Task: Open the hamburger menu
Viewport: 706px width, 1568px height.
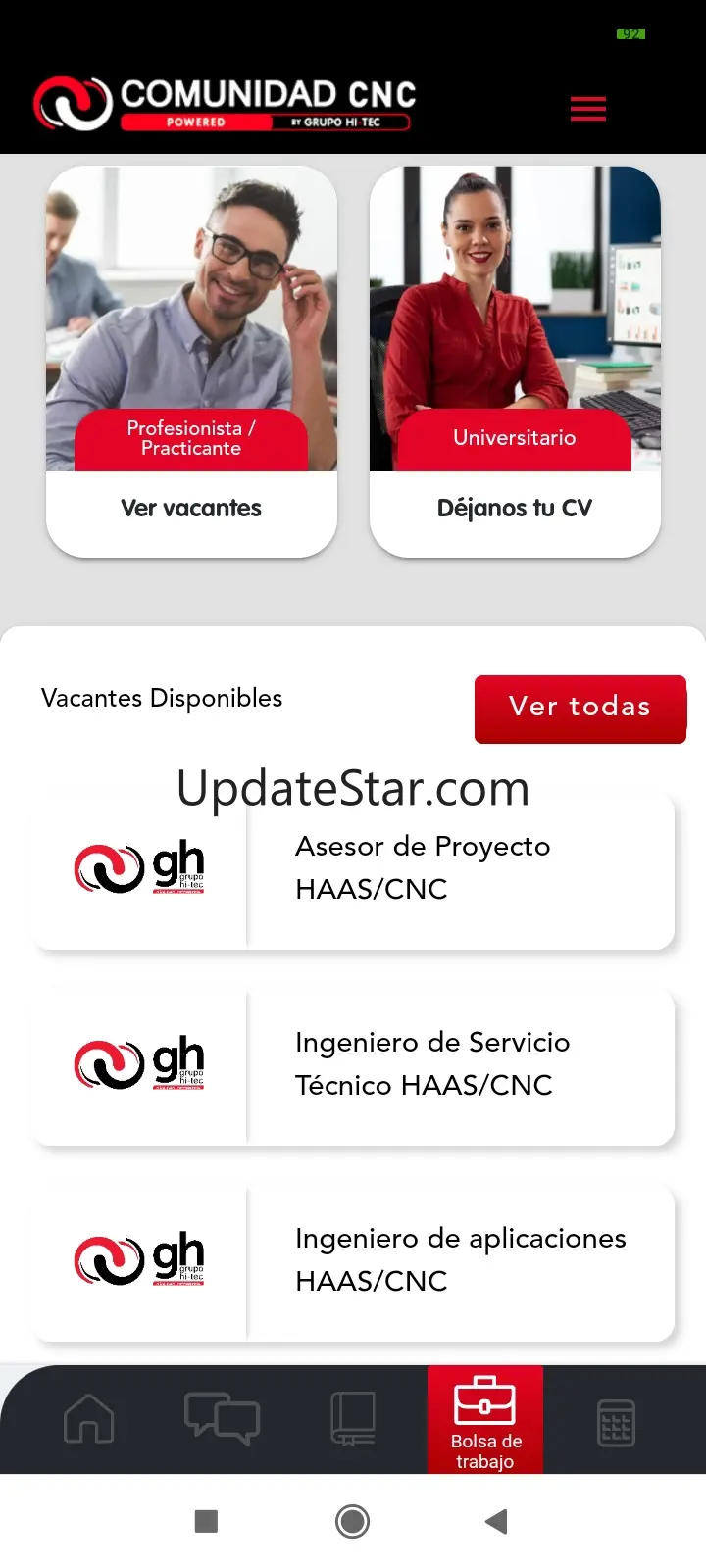Action: (x=588, y=108)
